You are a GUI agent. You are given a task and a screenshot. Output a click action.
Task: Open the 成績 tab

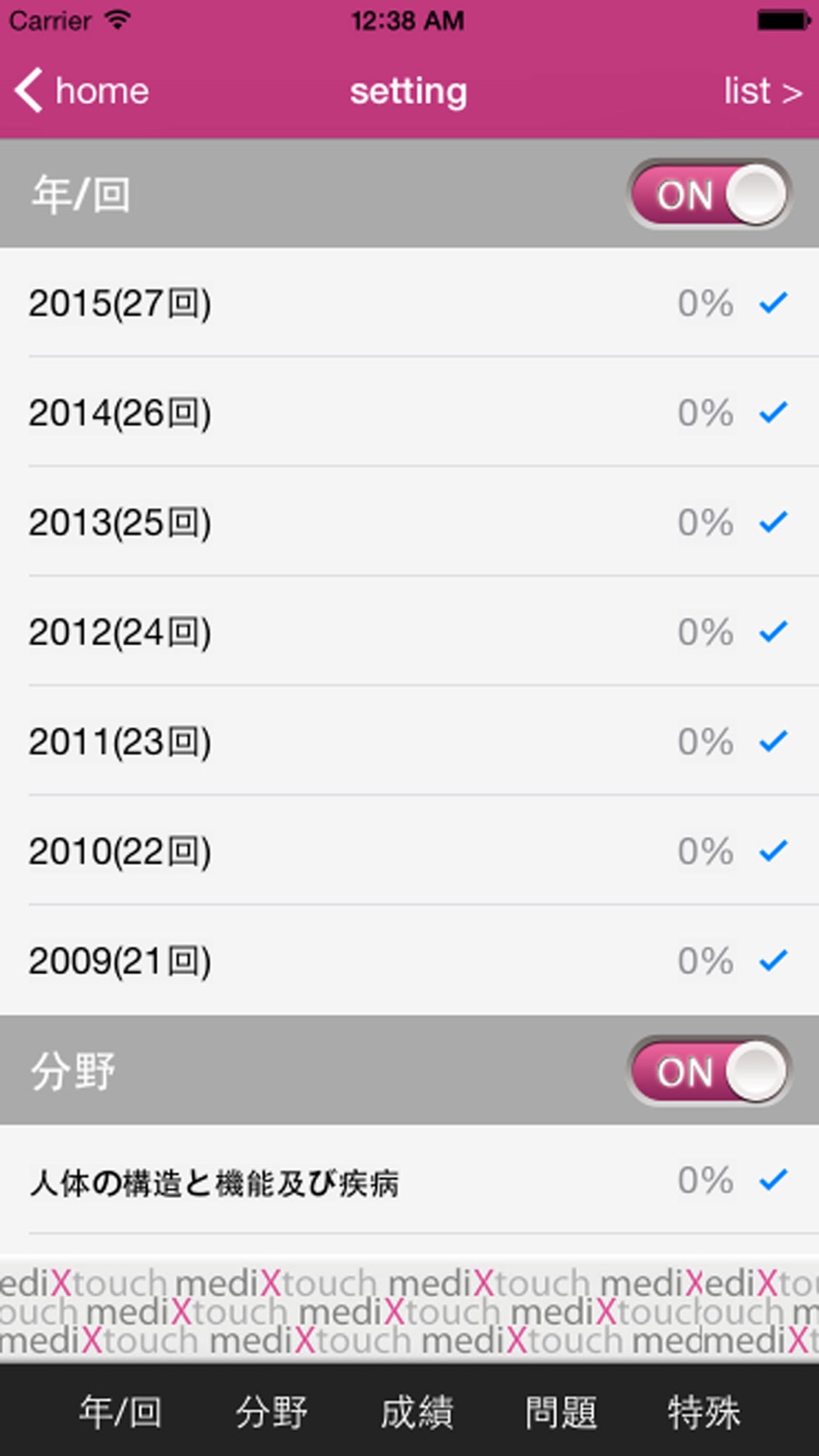(x=417, y=1412)
